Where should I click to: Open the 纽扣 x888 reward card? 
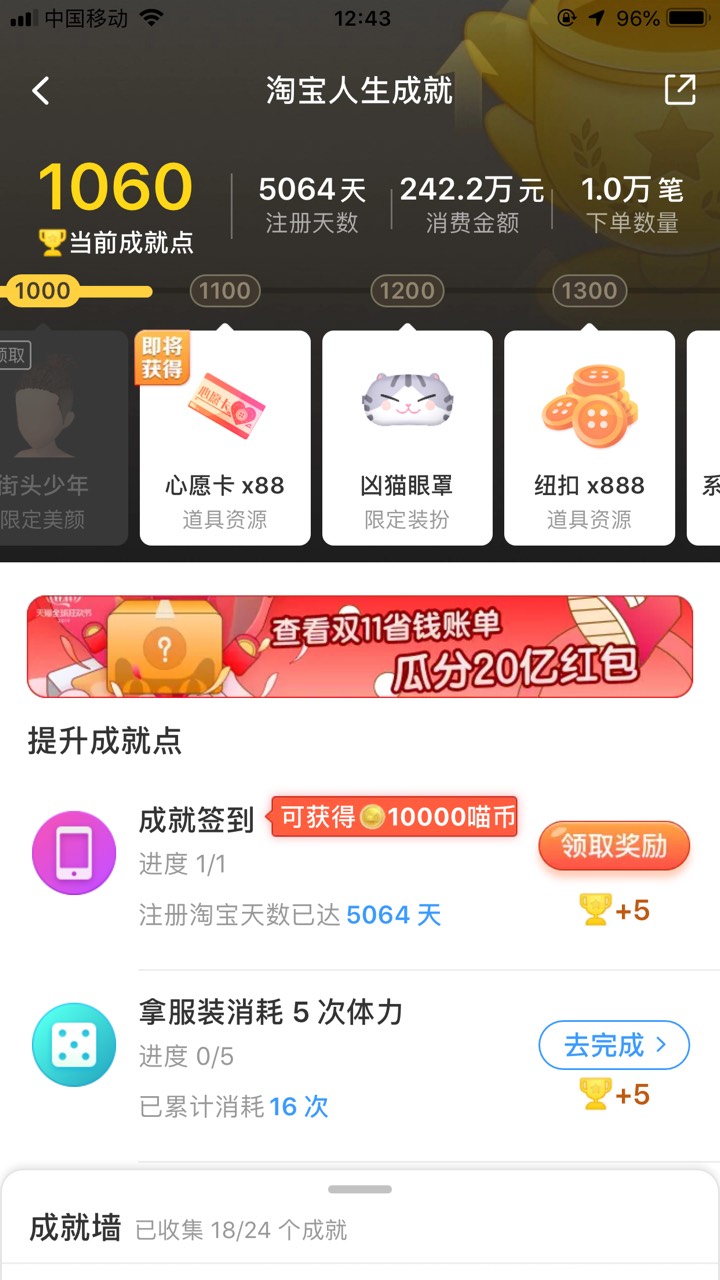pos(589,438)
